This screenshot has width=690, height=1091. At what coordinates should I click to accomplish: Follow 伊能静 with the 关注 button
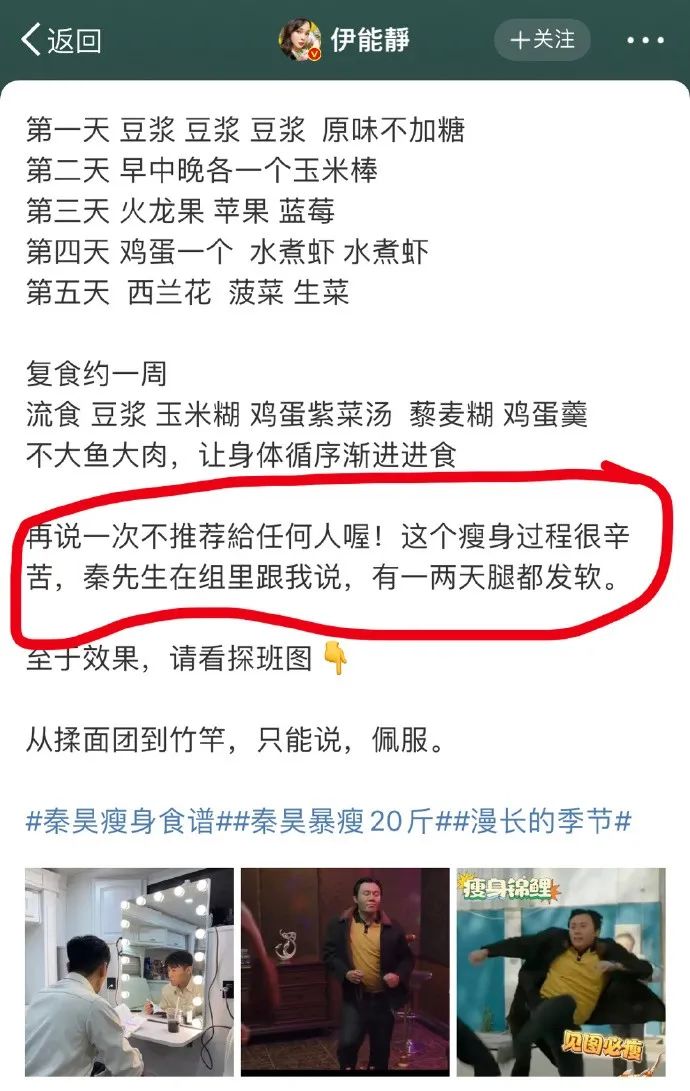point(542,40)
